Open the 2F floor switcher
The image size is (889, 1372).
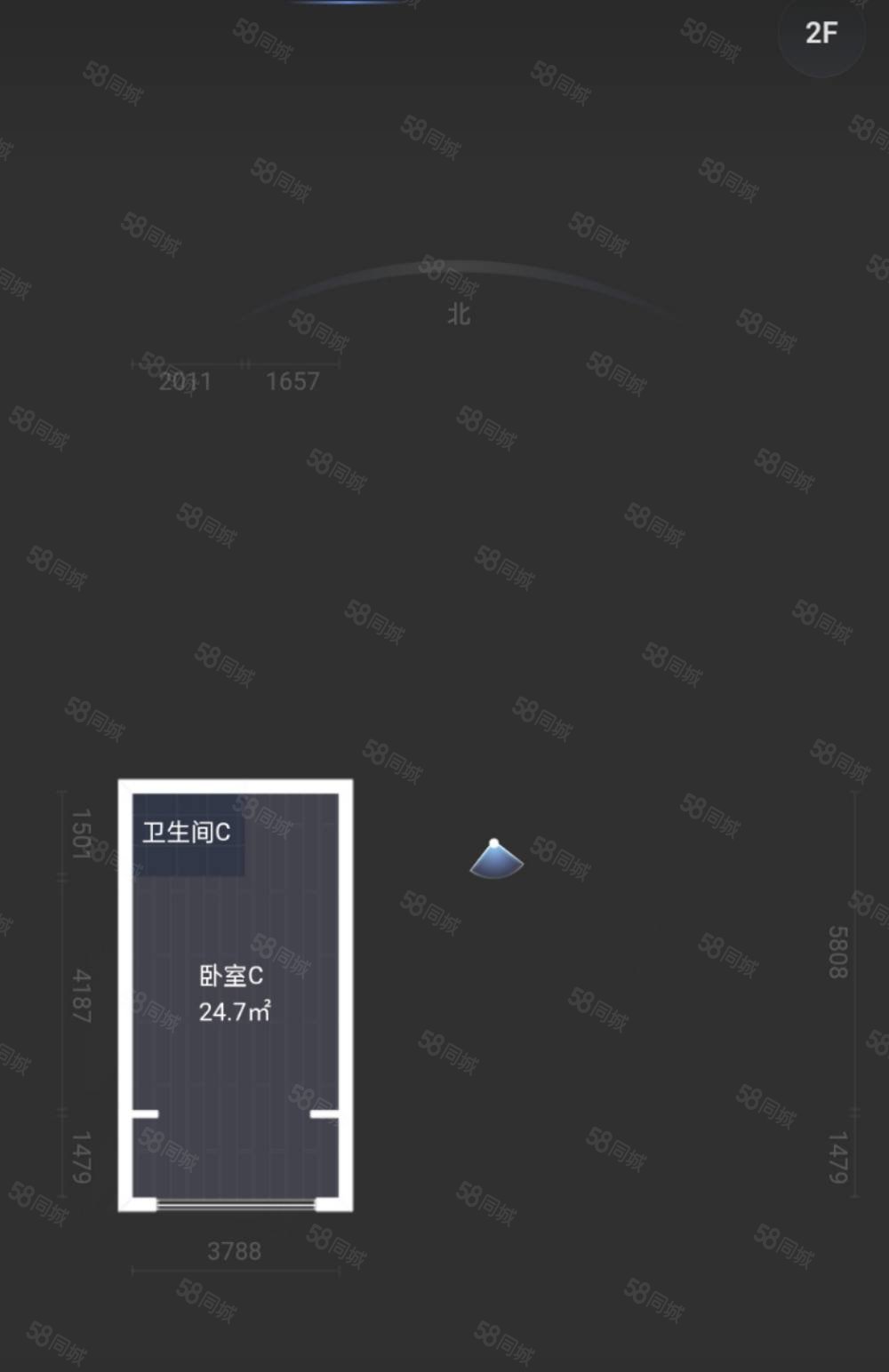[x=821, y=34]
